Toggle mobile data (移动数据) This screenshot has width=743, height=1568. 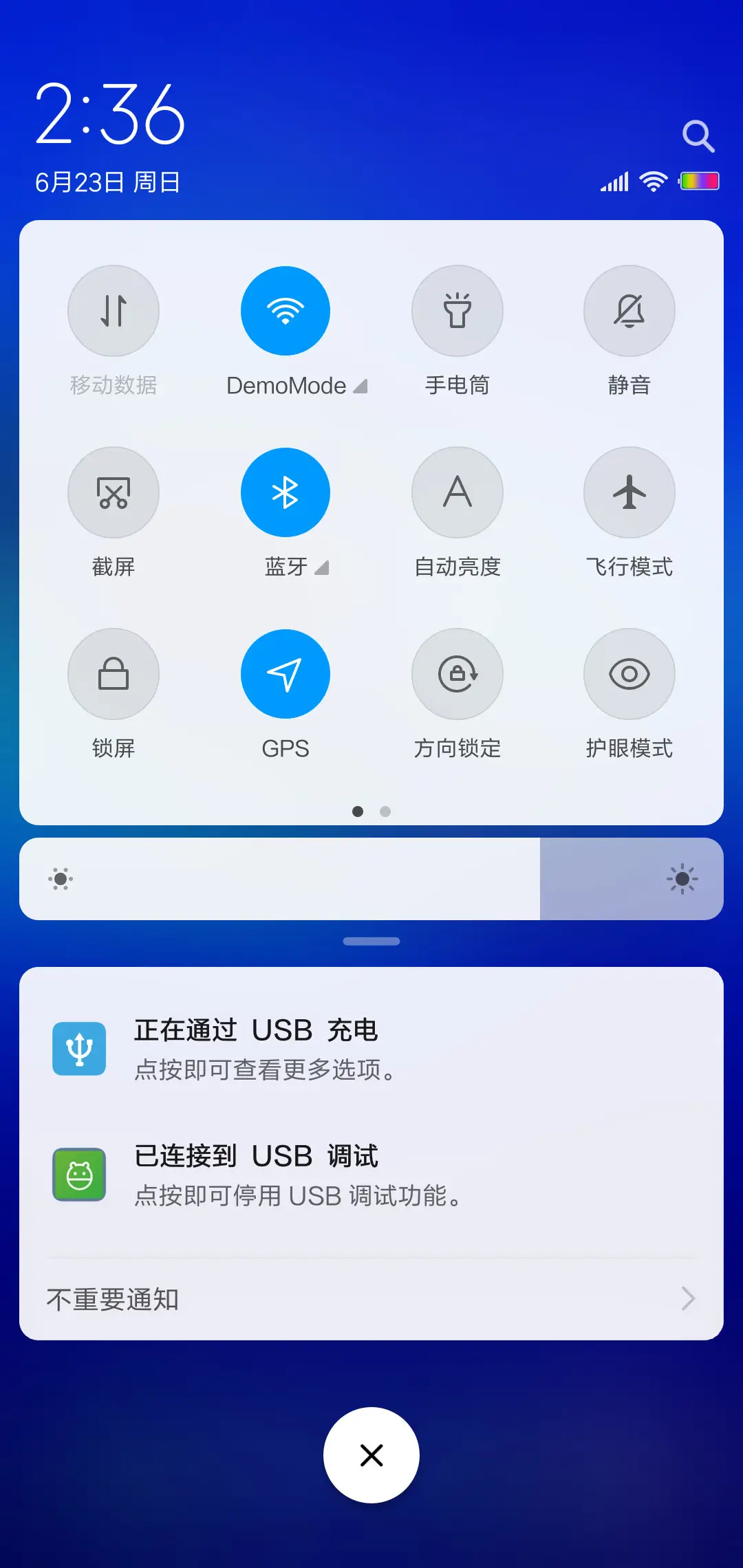tap(114, 311)
